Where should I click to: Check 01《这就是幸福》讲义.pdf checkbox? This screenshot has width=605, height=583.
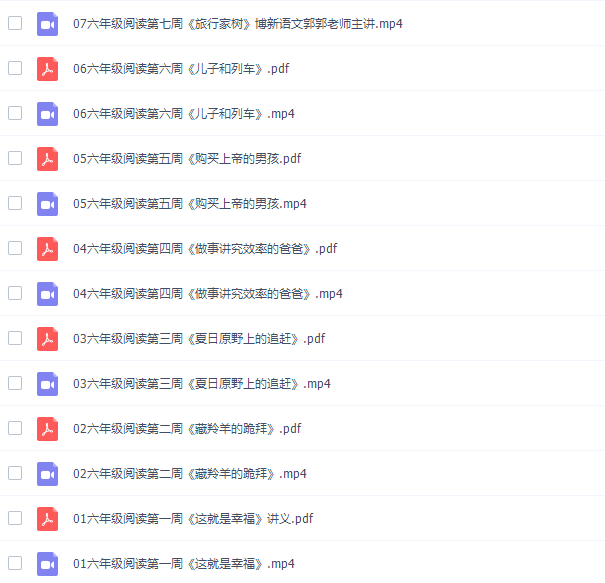15,518
